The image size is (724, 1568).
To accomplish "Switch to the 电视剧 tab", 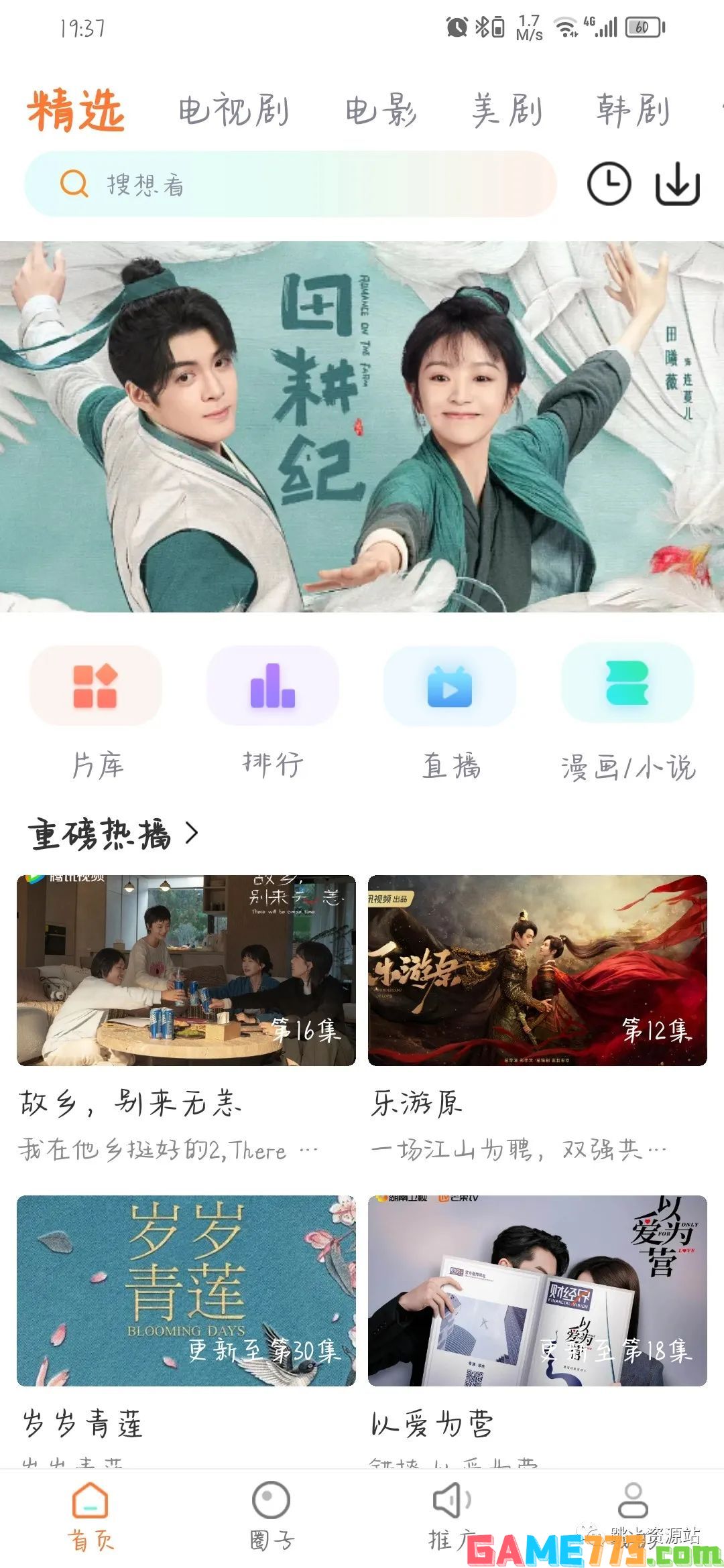I will coord(233,111).
